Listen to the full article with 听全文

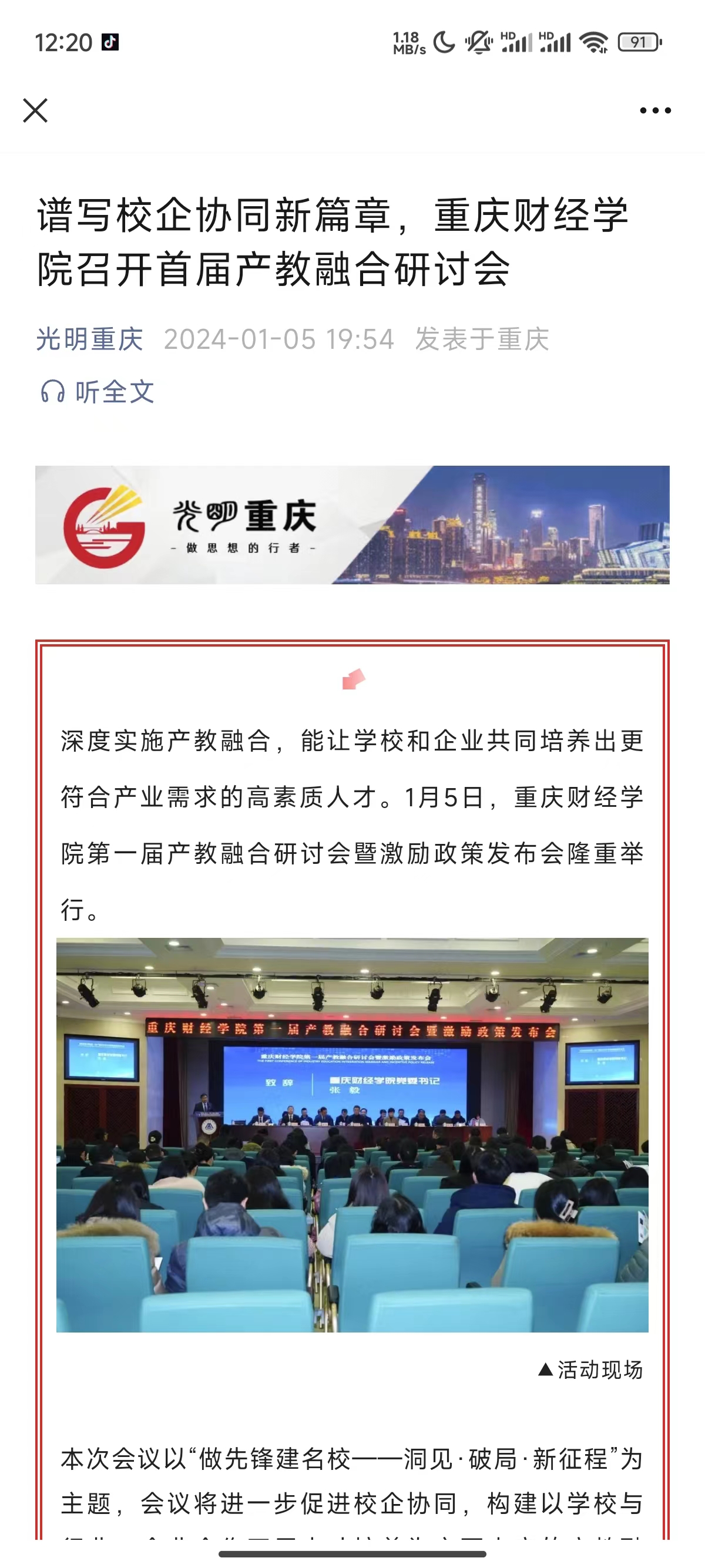[98, 391]
